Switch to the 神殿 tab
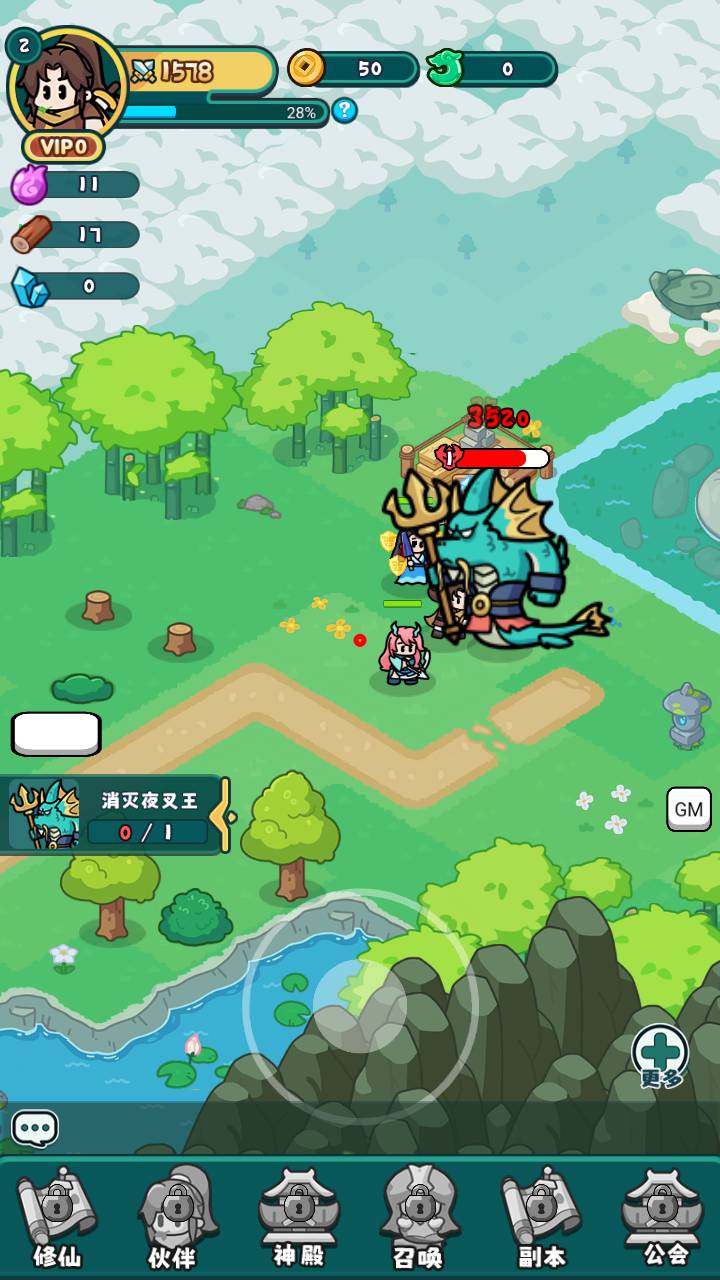720x1280 pixels. 298,1216
